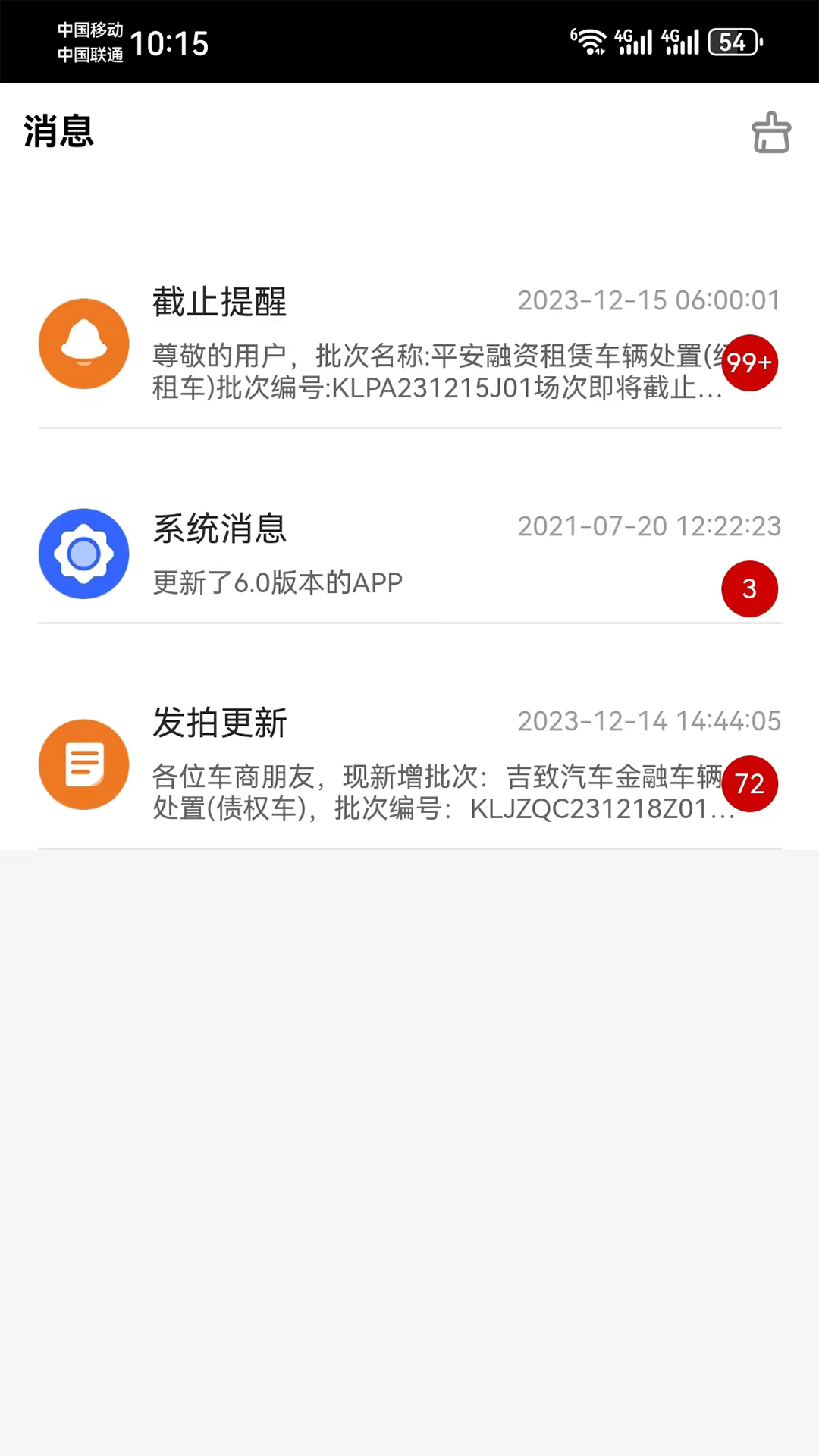The height and width of the screenshot is (1456, 819).
Task: Click the 4G signal indicator
Action: tap(634, 42)
